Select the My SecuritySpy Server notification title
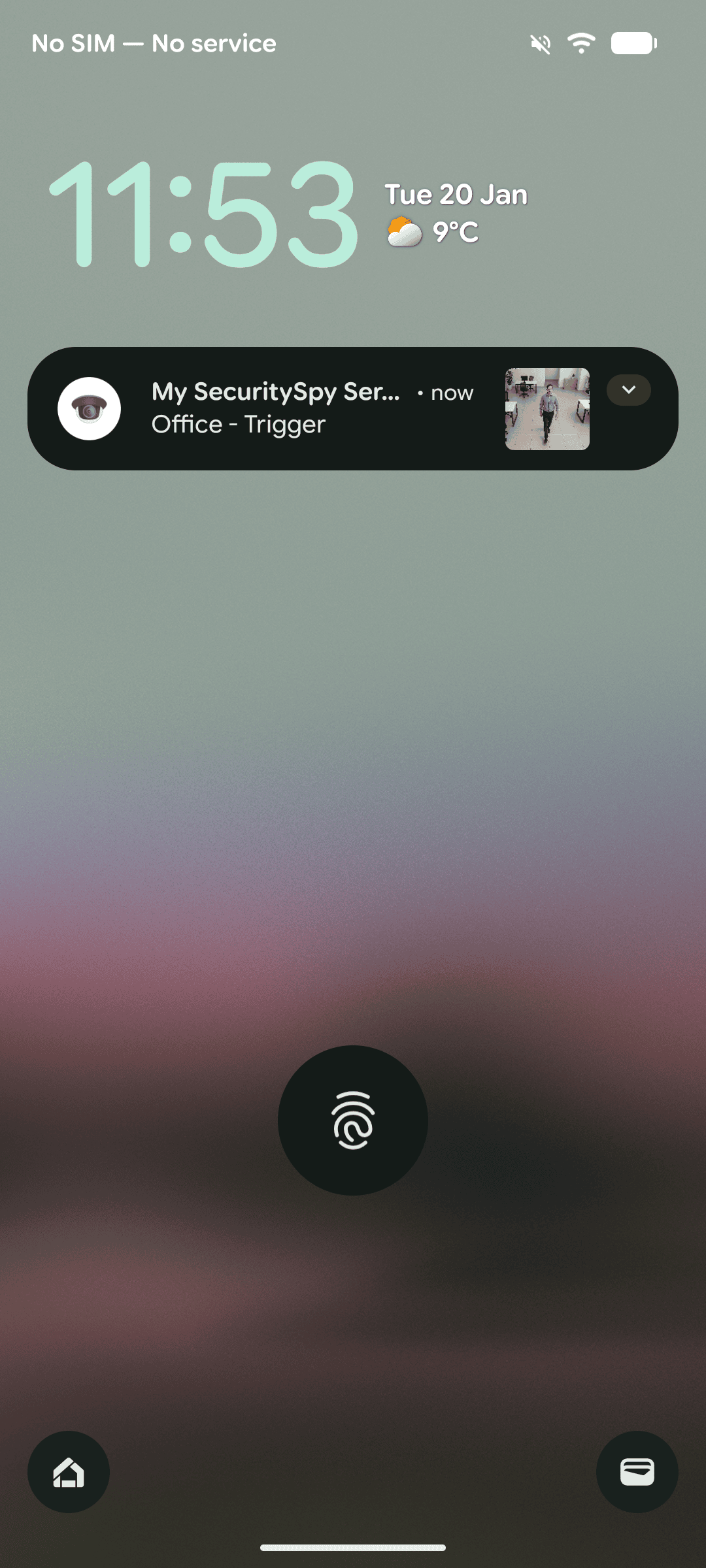The height and width of the screenshot is (1568, 706). [275, 392]
